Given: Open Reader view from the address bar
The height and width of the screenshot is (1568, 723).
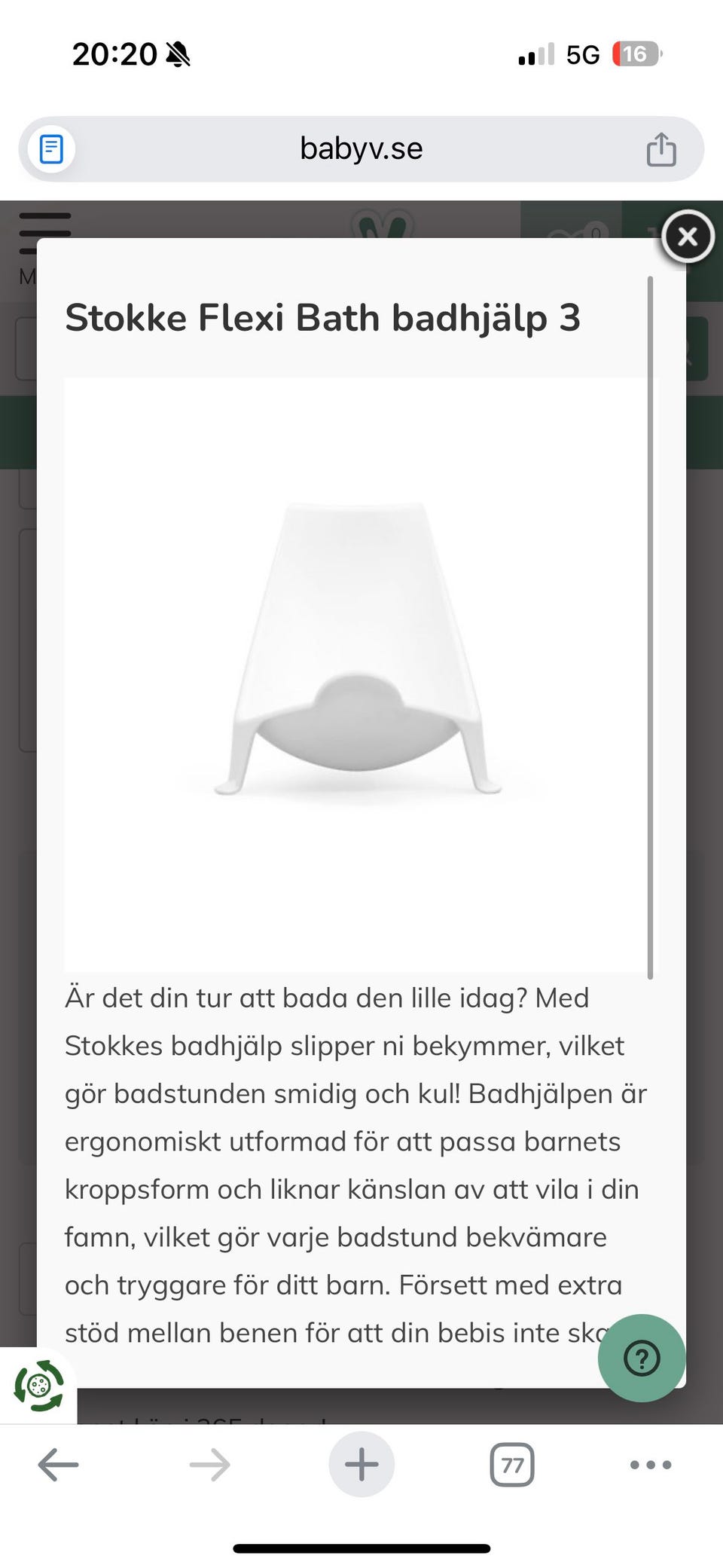Looking at the screenshot, I should coord(50,148).
